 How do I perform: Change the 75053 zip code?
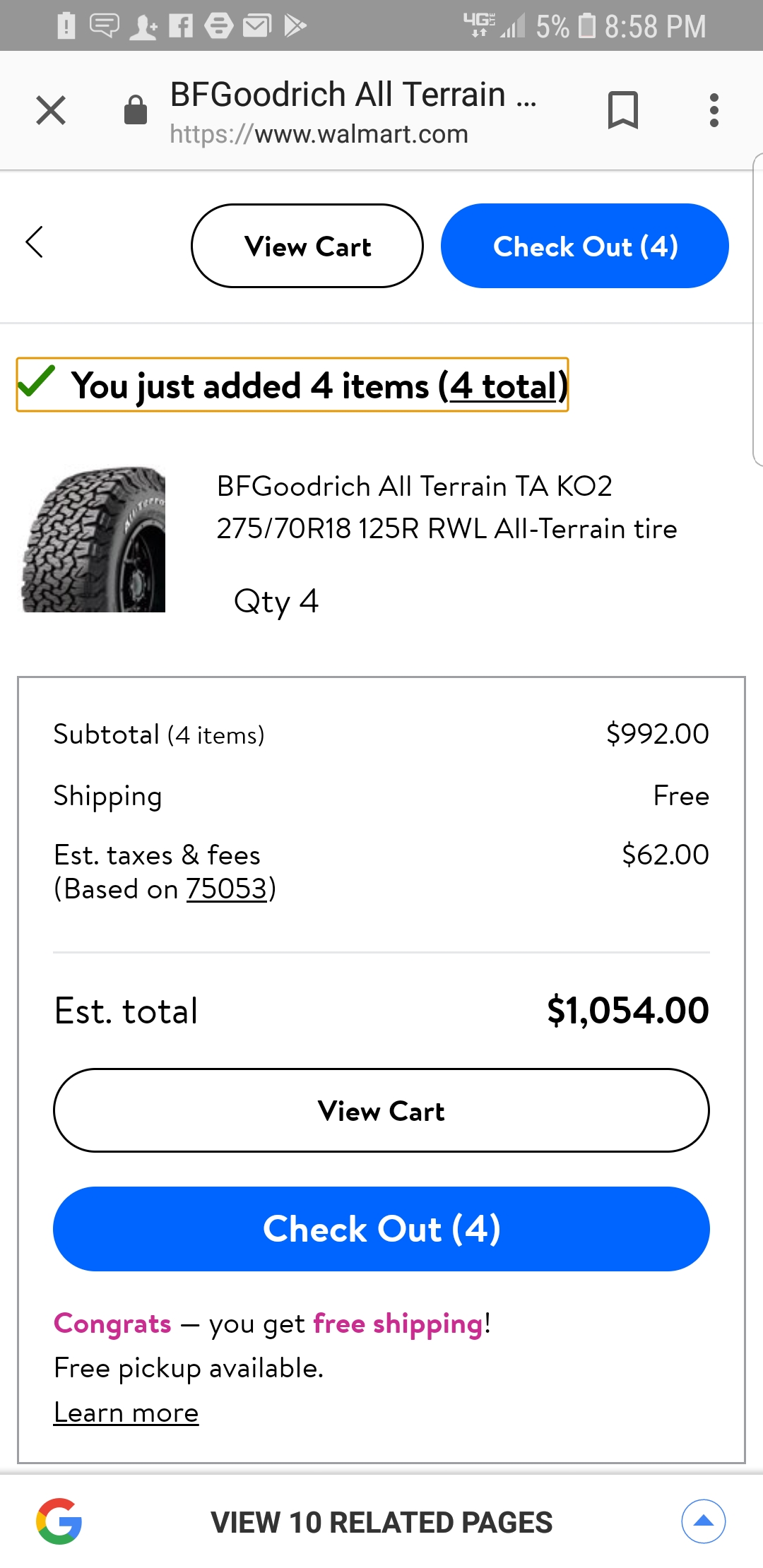pyautogui.click(x=227, y=889)
